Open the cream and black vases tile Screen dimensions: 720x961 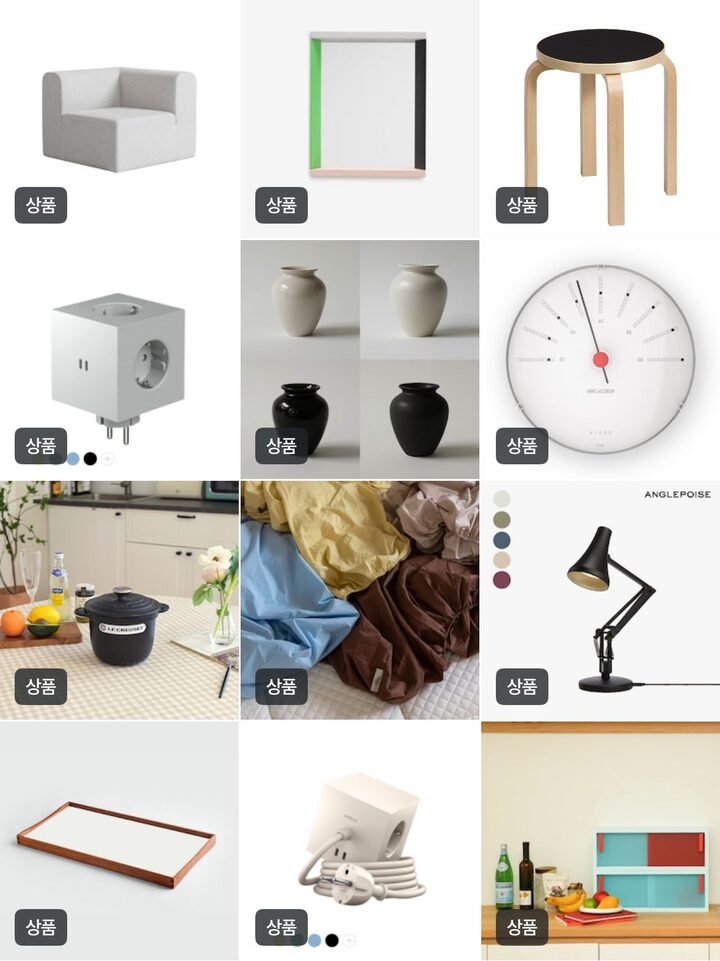359,358
